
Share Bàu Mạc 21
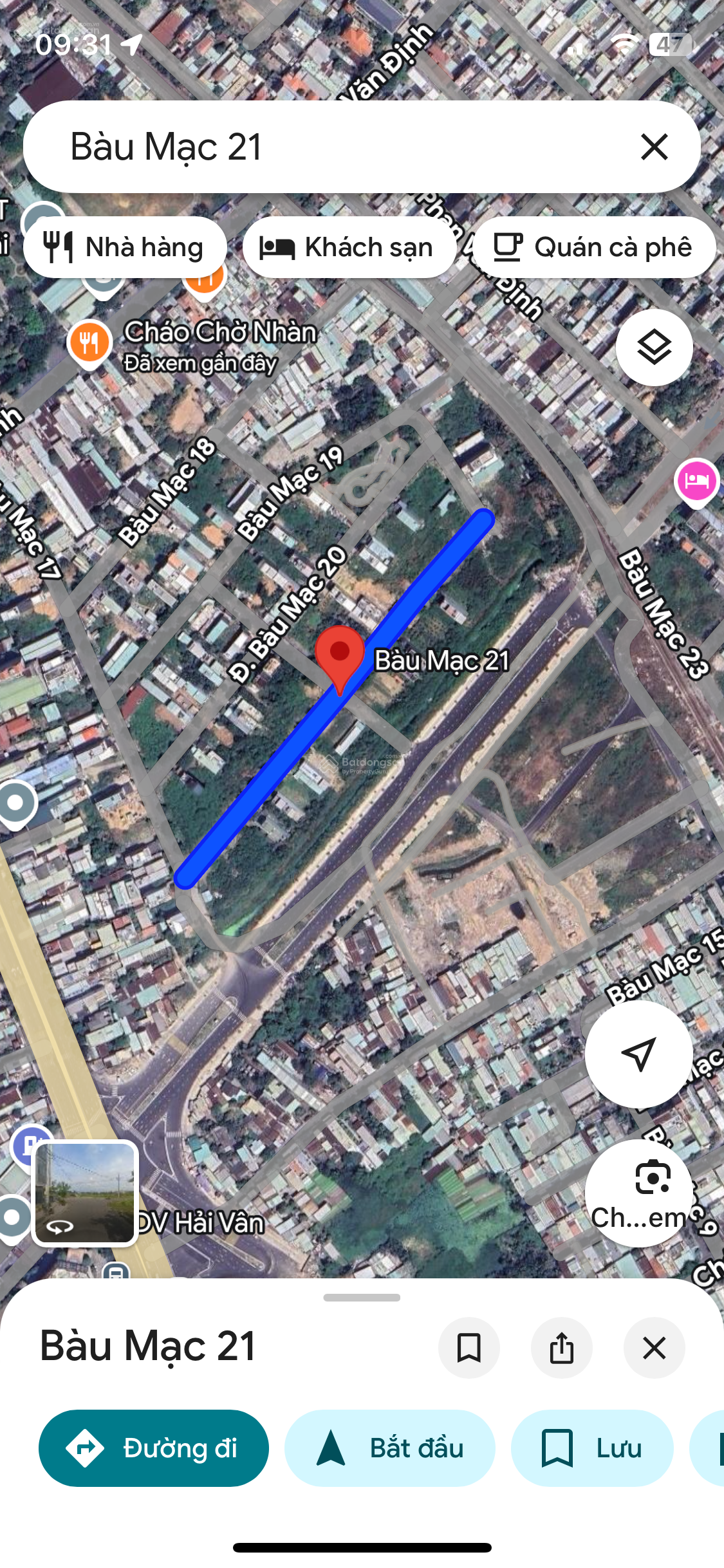point(561,1347)
